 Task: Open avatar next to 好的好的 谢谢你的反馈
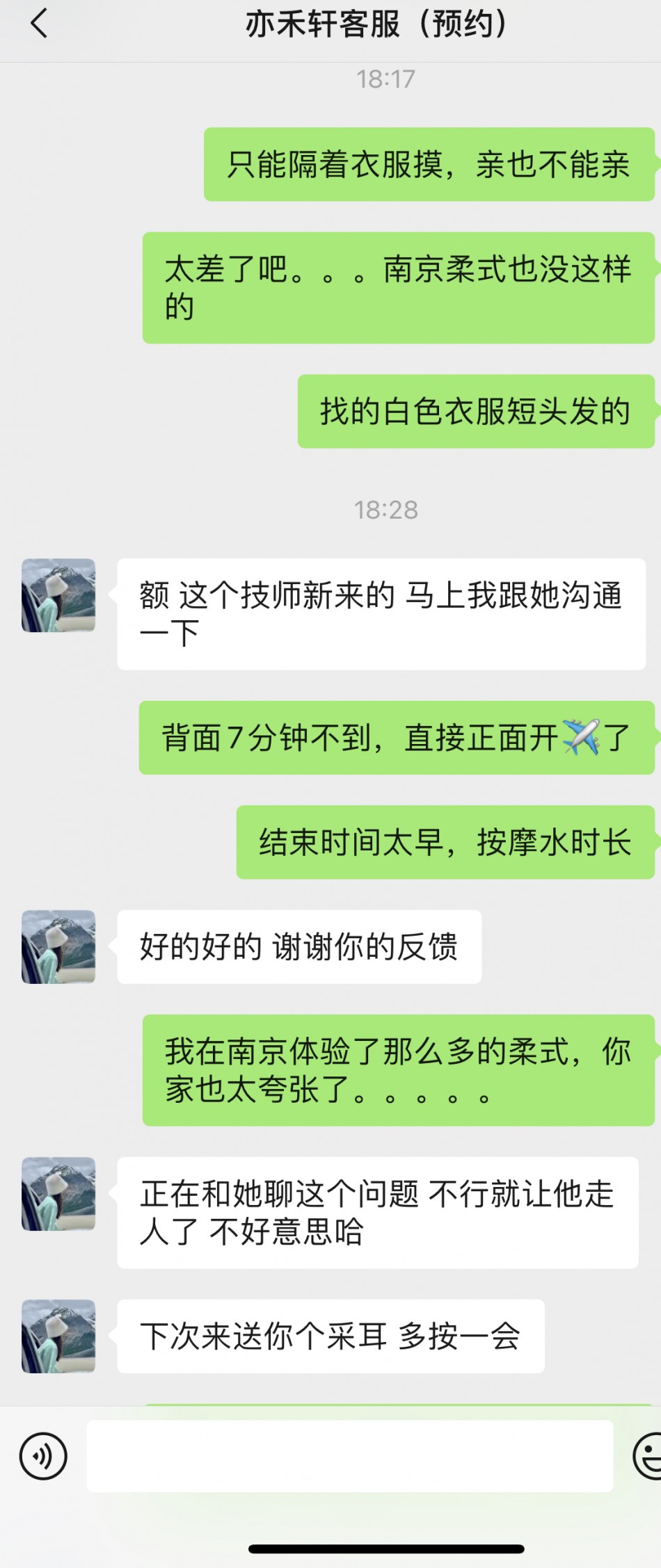(58, 946)
